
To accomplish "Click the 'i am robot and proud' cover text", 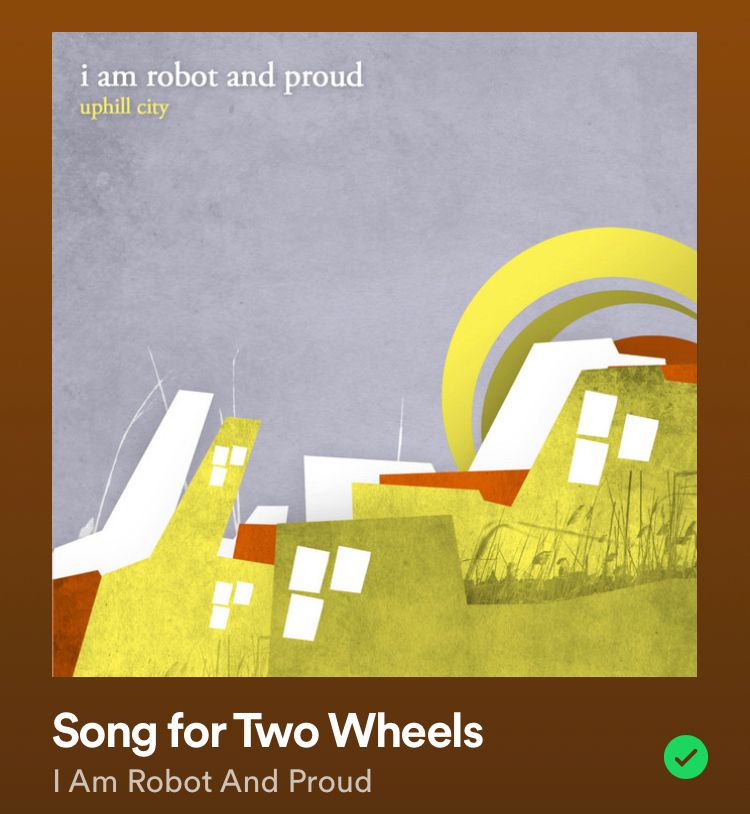I will (222, 74).
